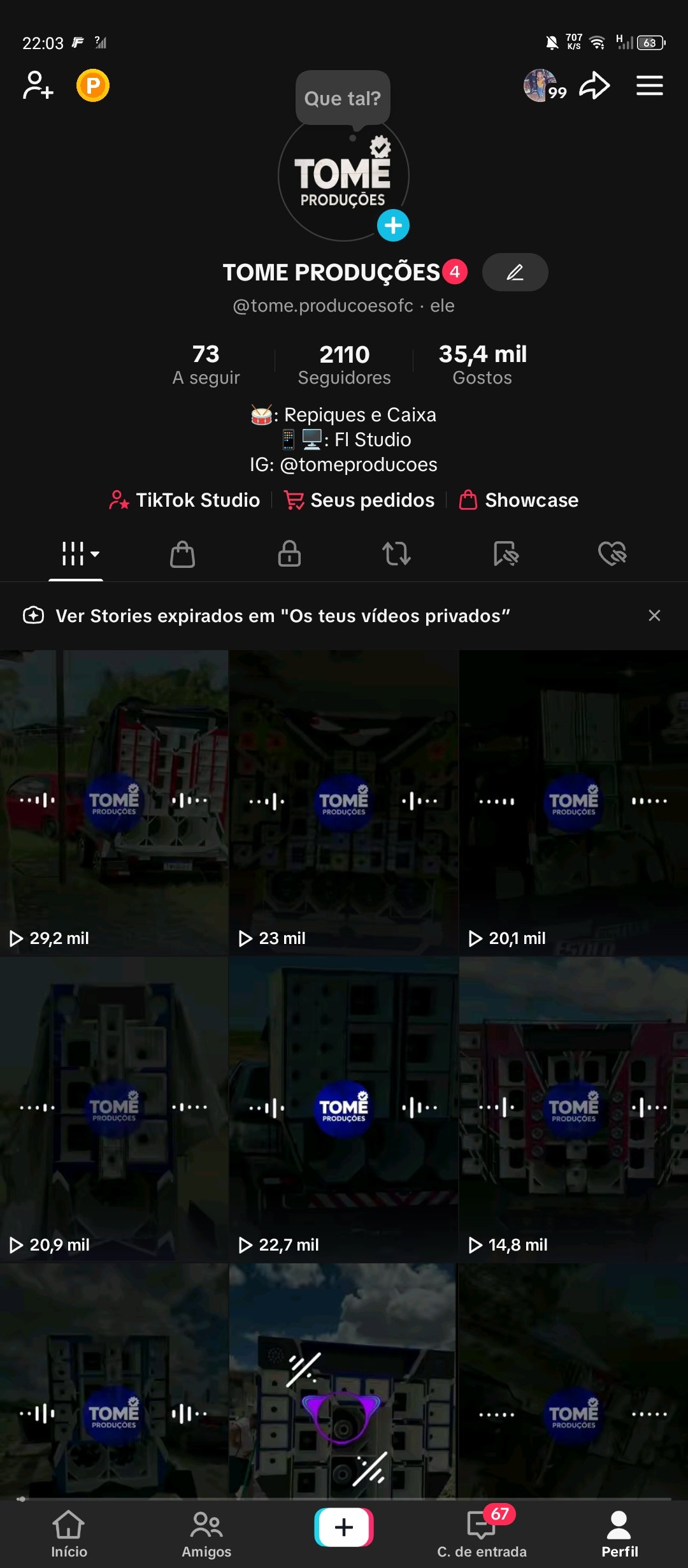This screenshot has height=1568, width=688.
Task: Open the coin P rewards icon
Action: (x=93, y=85)
